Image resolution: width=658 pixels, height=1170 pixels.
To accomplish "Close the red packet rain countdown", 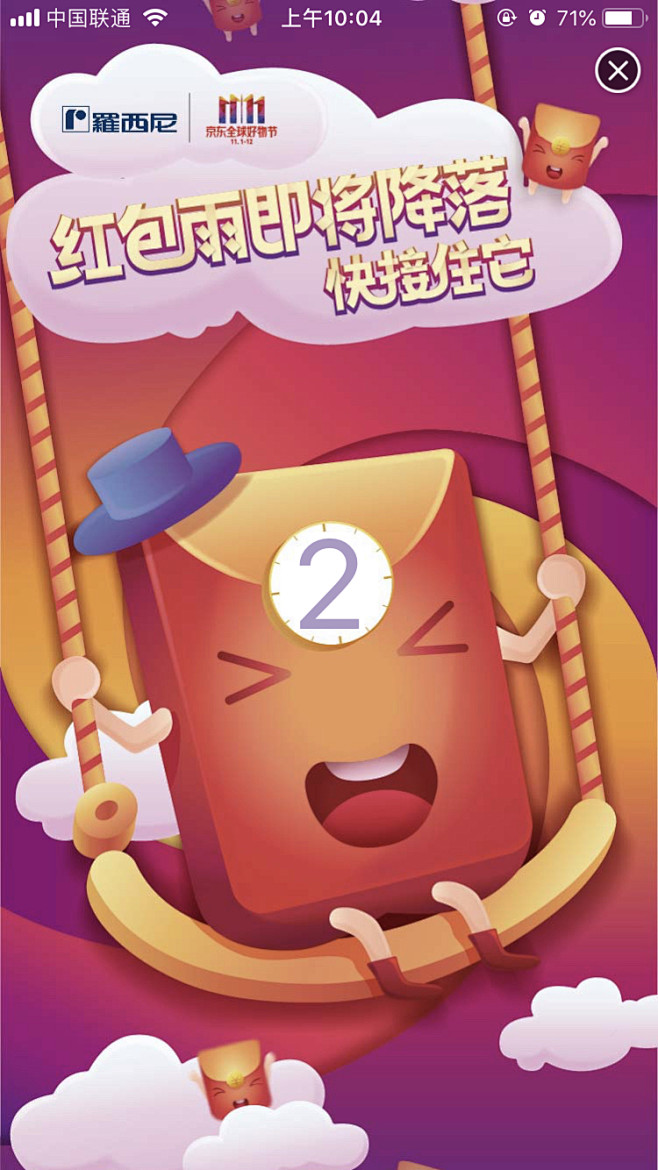I will pyautogui.click(x=618, y=71).
